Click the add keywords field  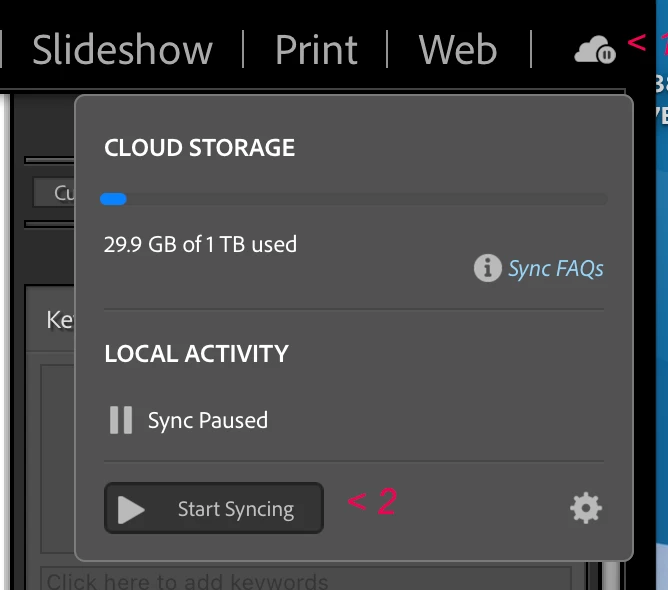(x=300, y=580)
